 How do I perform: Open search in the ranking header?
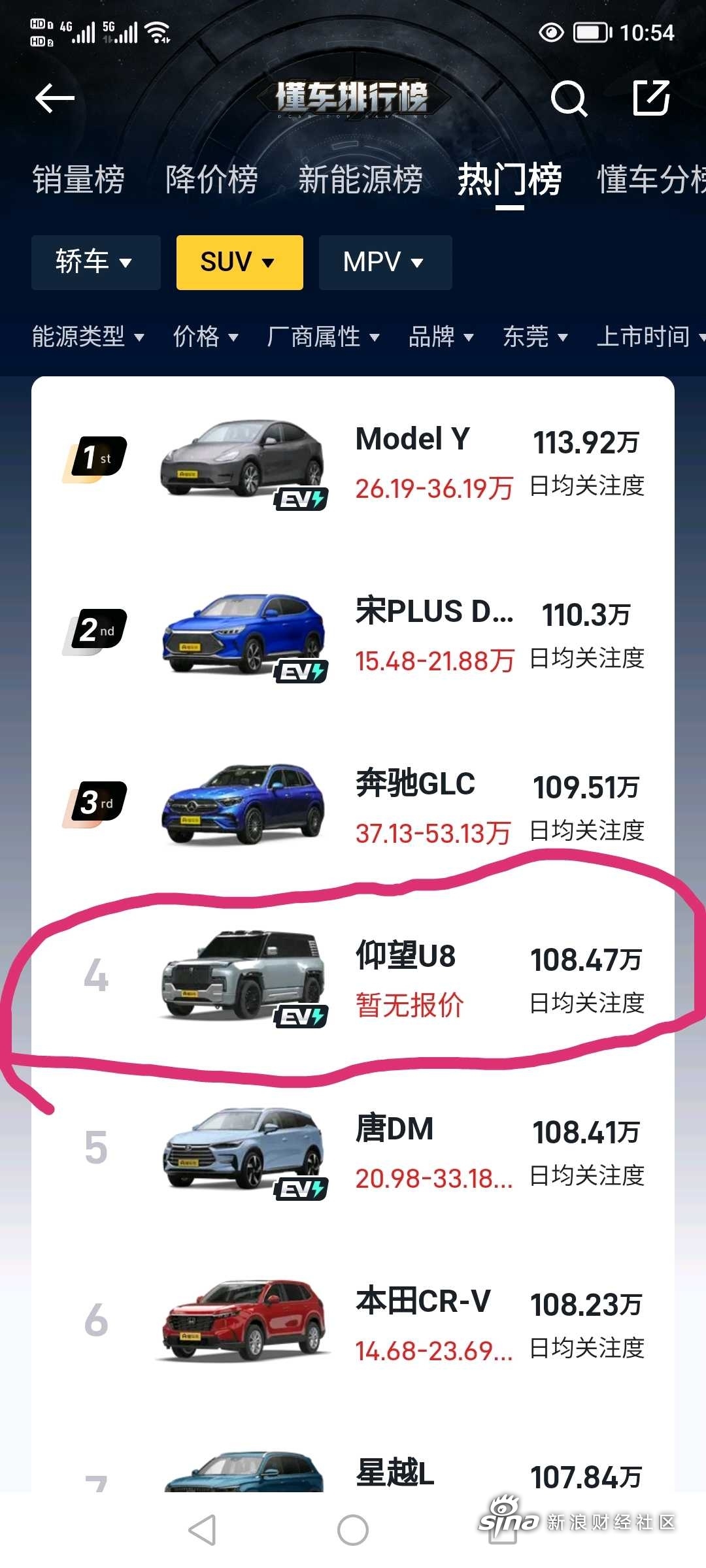(x=569, y=99)
